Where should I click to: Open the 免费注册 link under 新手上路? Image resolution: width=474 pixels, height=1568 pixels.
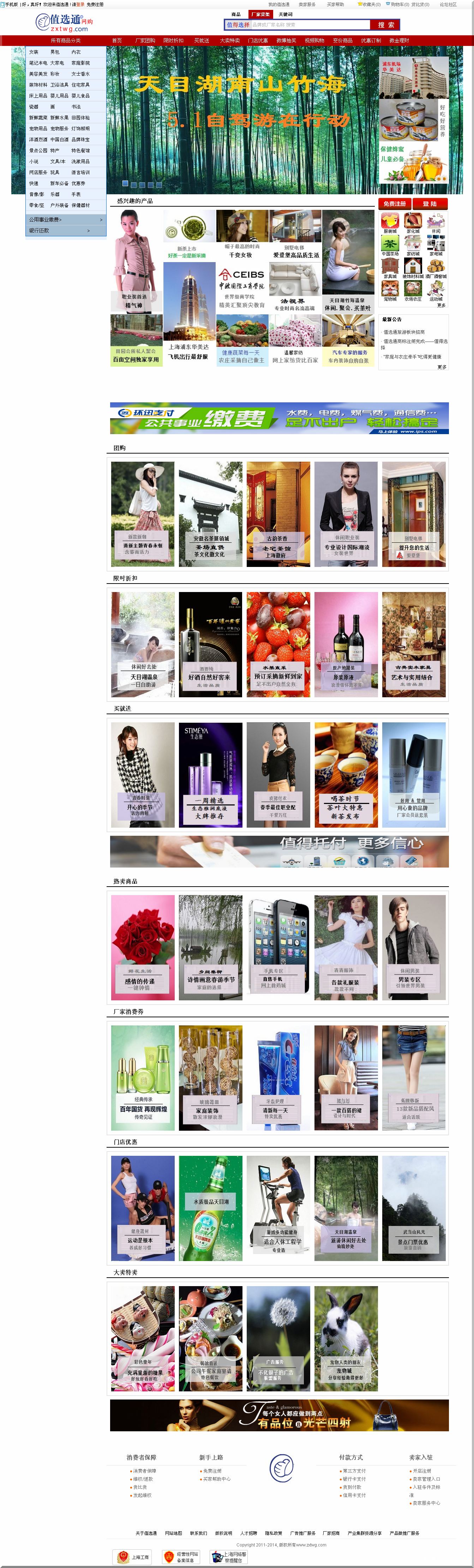(212, 1471)
